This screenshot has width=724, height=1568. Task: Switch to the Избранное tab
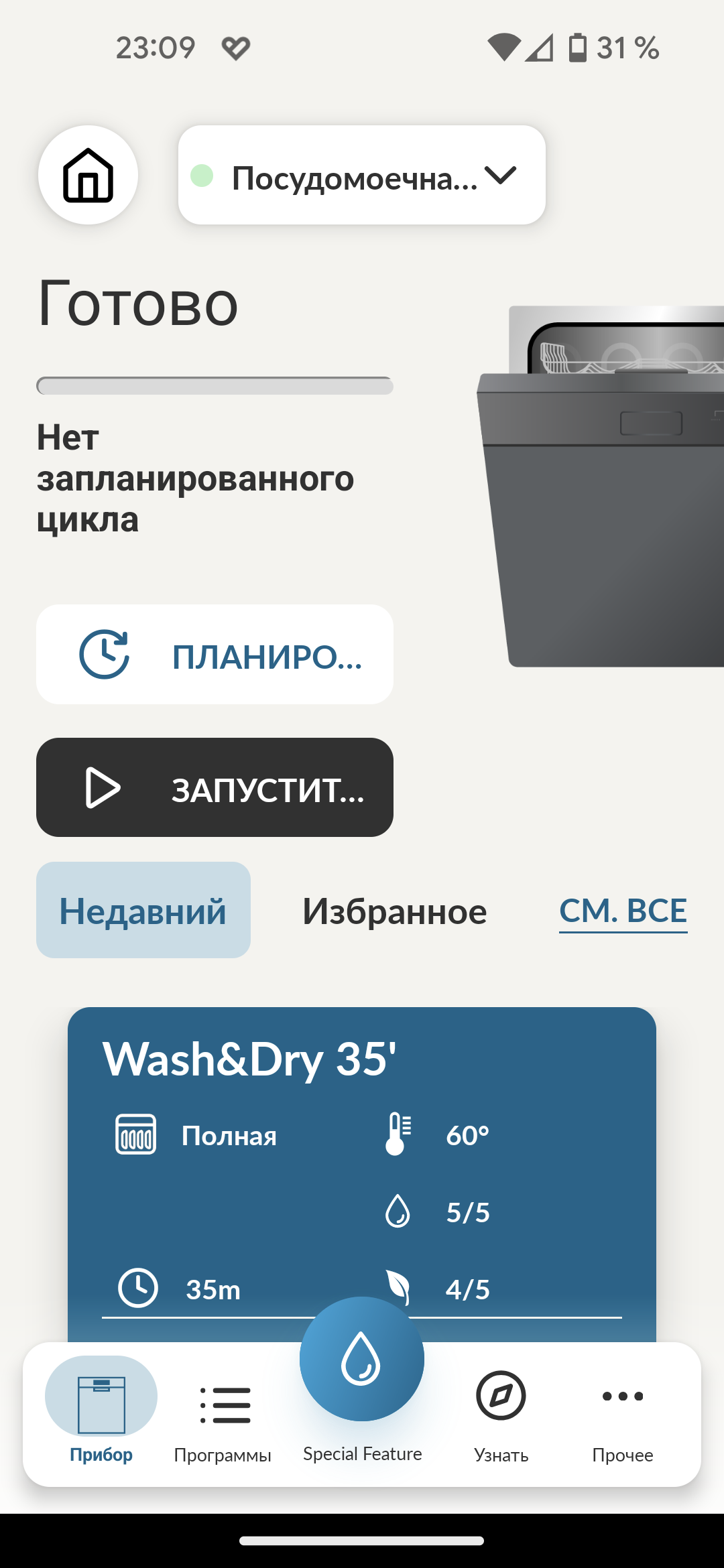coord(394,911)
